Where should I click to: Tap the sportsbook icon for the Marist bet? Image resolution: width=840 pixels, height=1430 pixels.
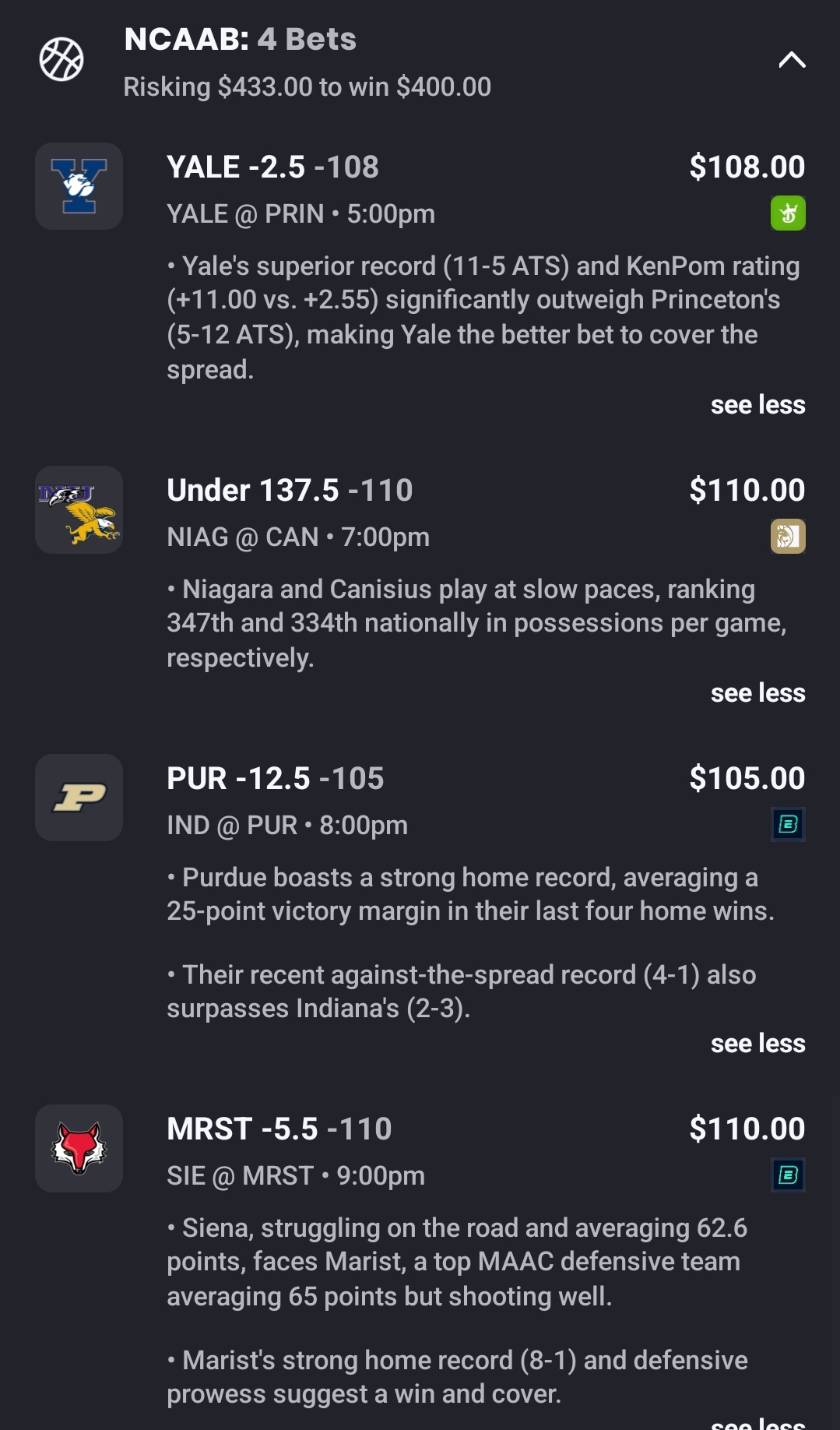788,1175
